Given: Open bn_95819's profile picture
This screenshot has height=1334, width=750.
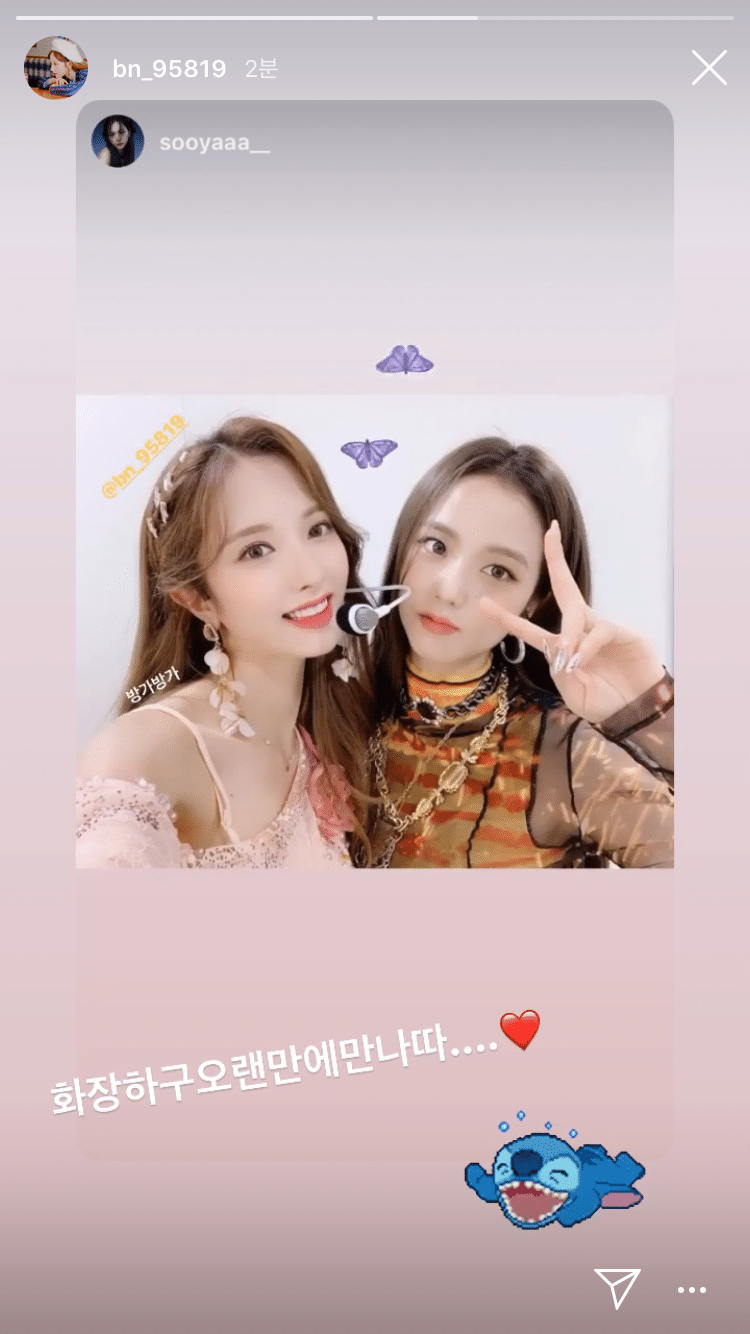Looking at the screenshot, I should pos(56,68).
